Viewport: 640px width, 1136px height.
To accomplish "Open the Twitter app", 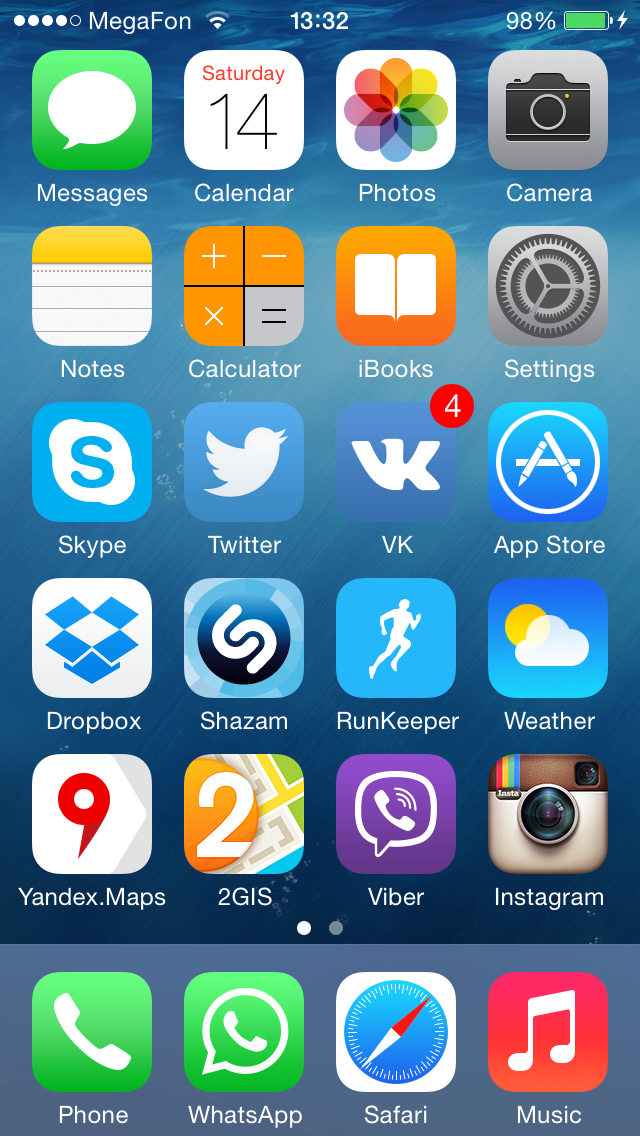I will (244, 463).
